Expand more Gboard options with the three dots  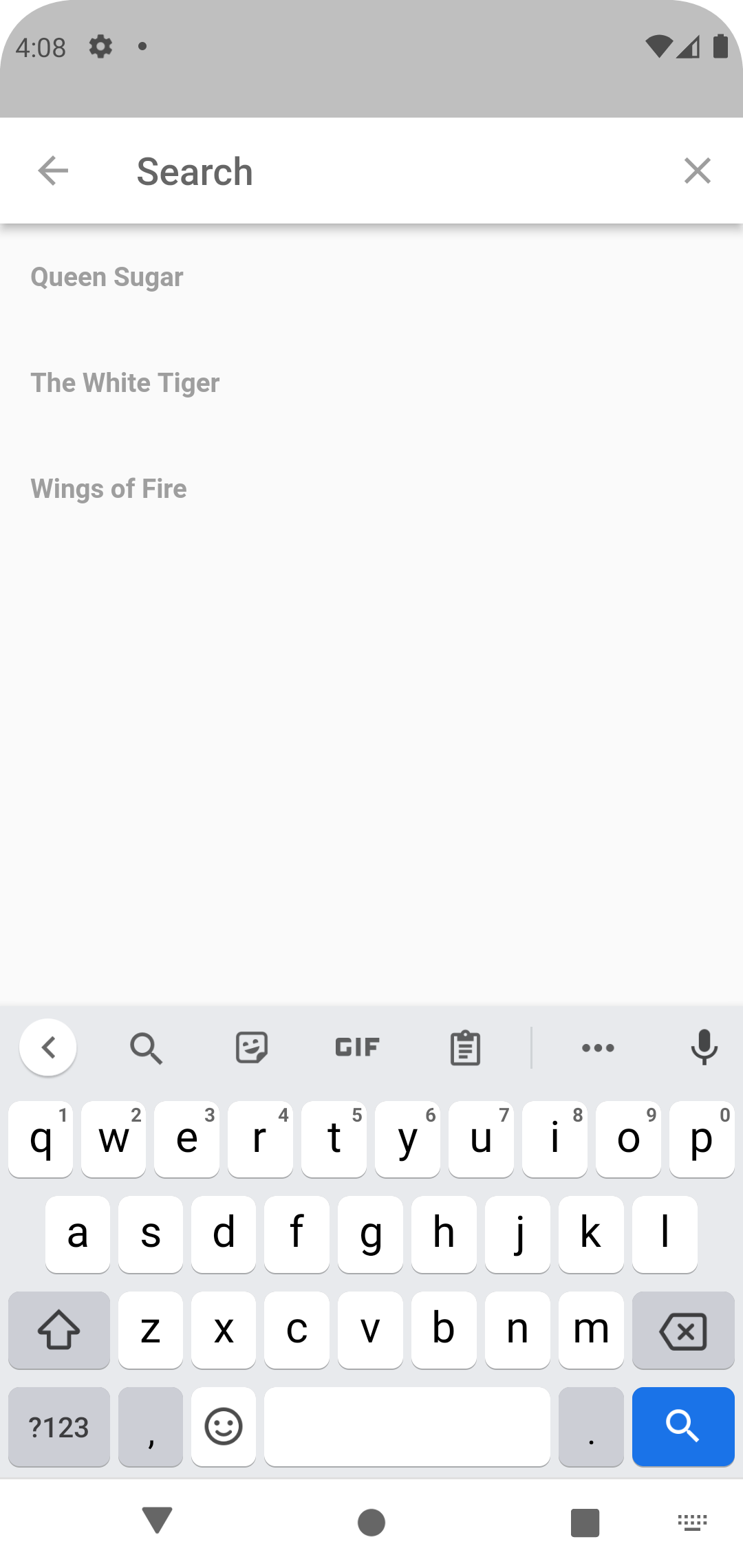(x=597, y=1047)
